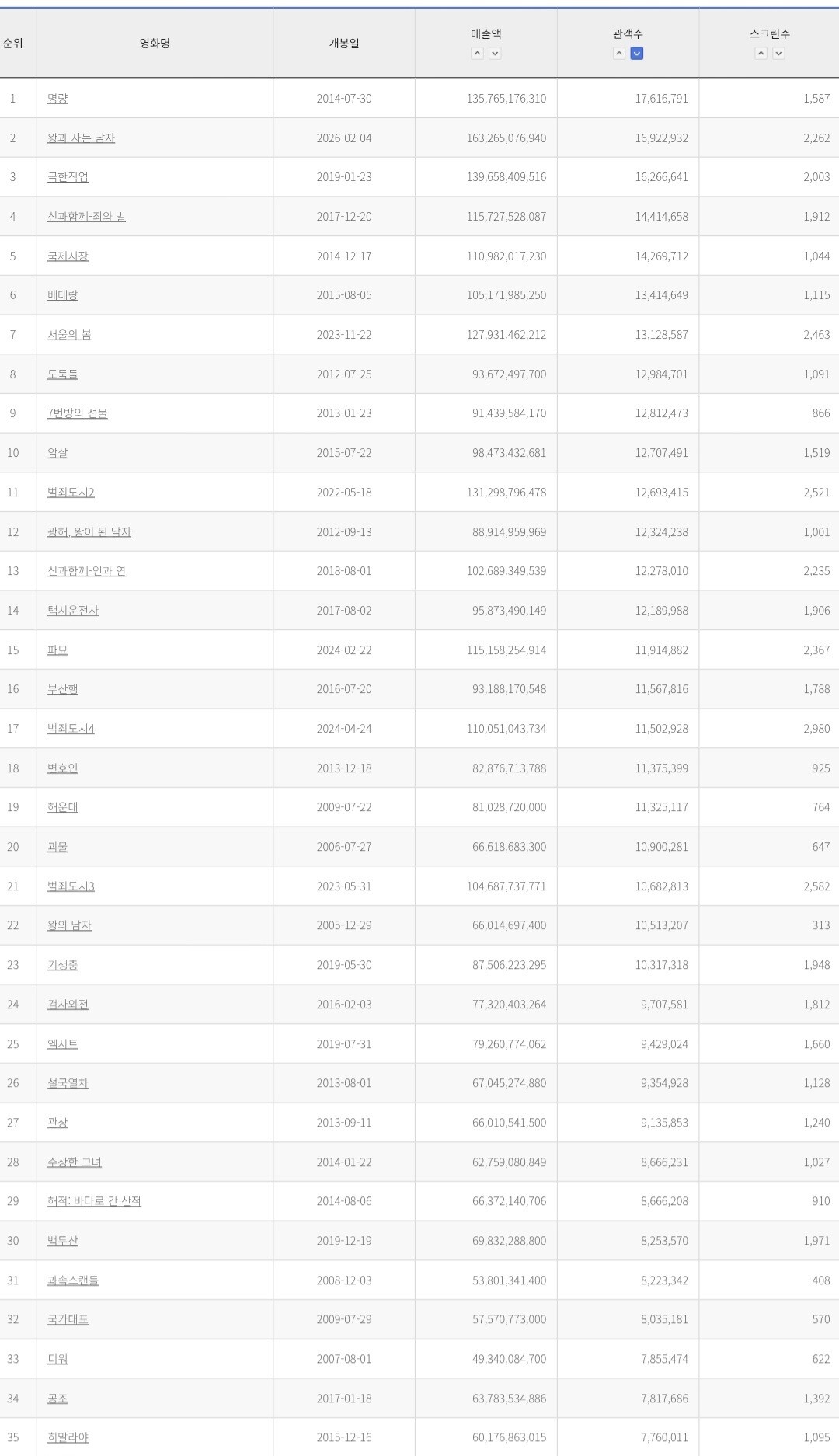
Task: Open the movie link 부산행
Action: tap(63, 689)
